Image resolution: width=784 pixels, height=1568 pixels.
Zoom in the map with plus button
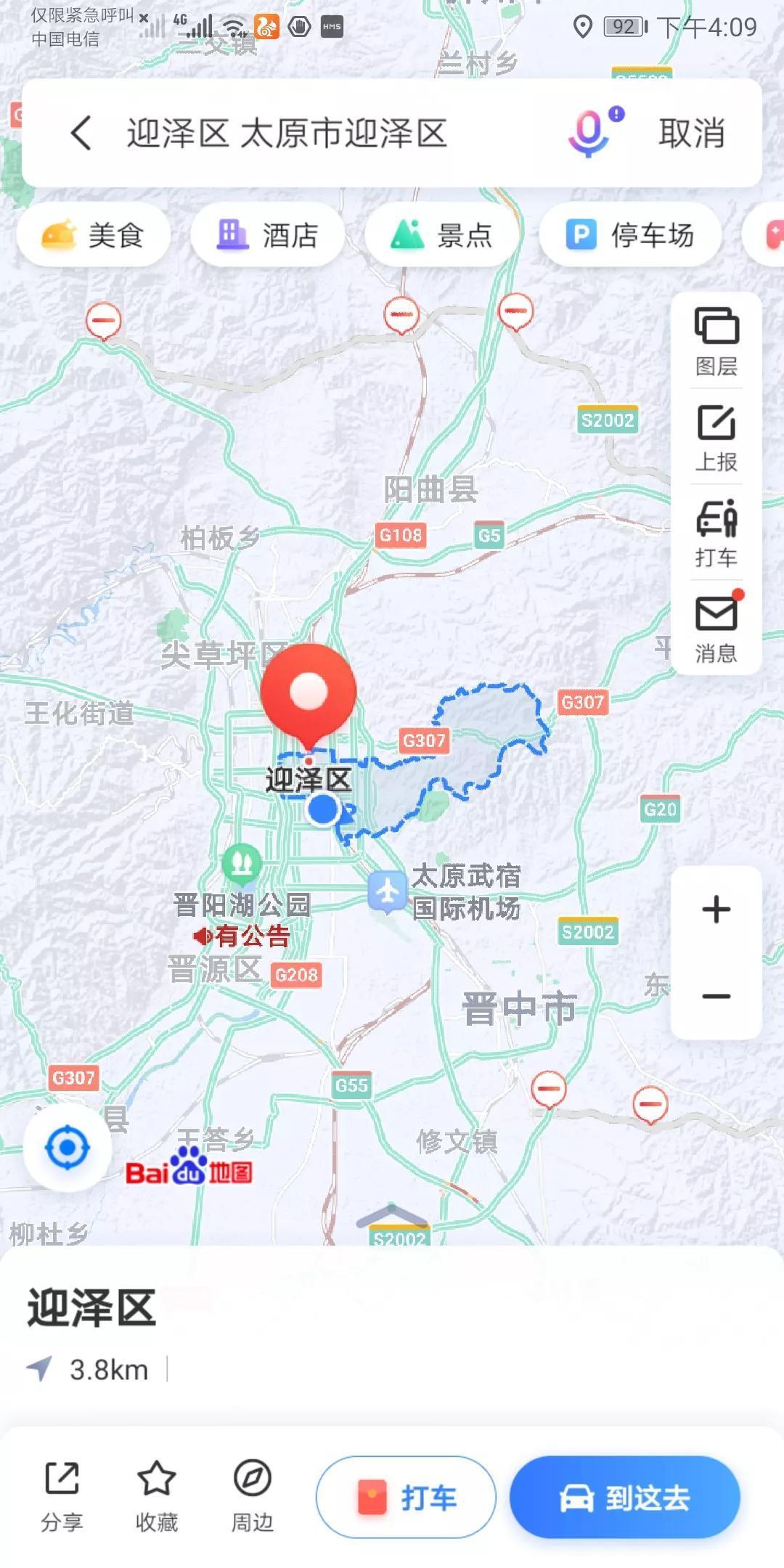click(716, 909)
